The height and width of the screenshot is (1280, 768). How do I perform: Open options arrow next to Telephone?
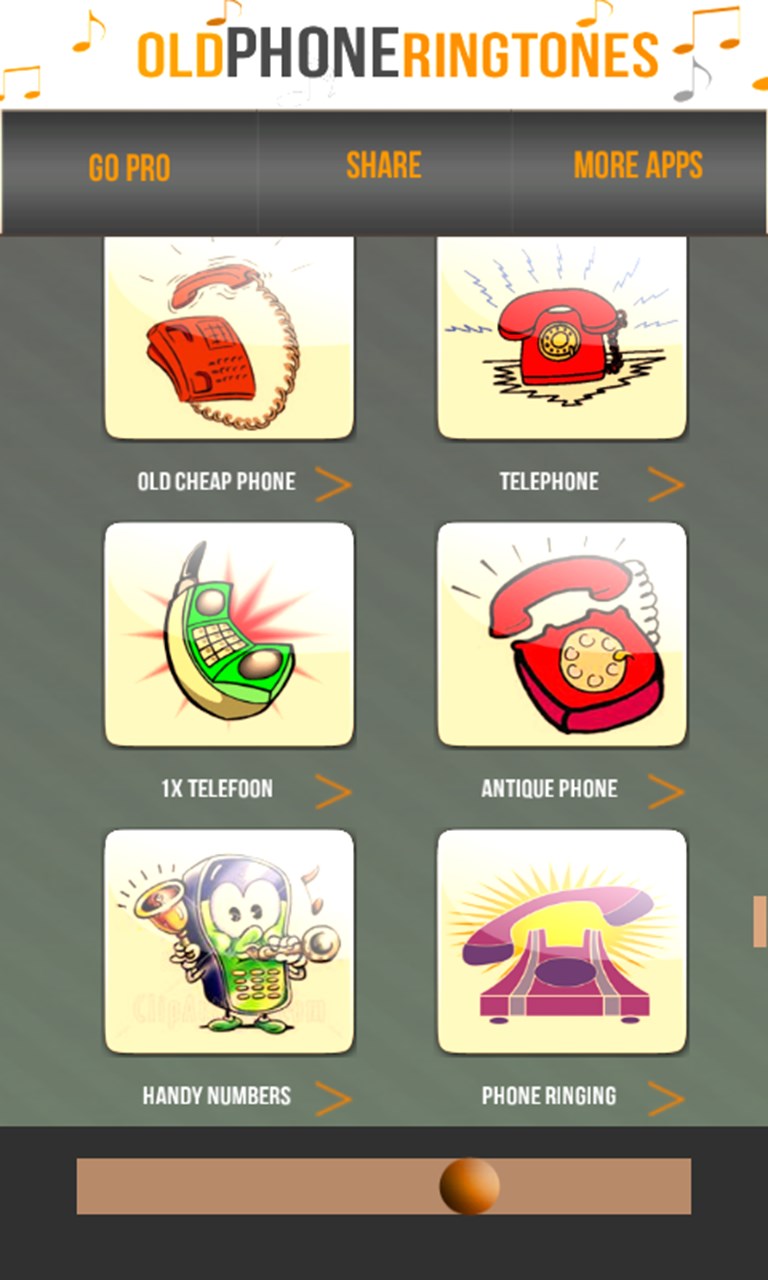coord(666,484)
